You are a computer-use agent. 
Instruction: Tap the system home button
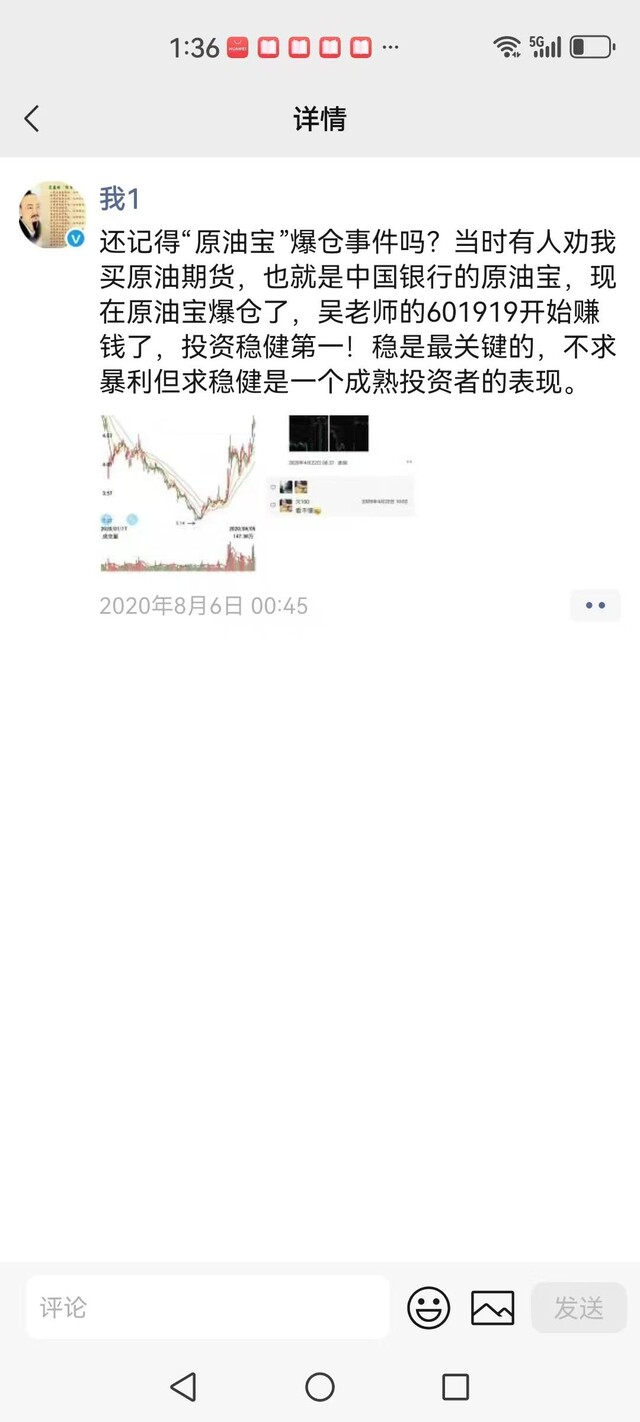[x=320, y=1387]
